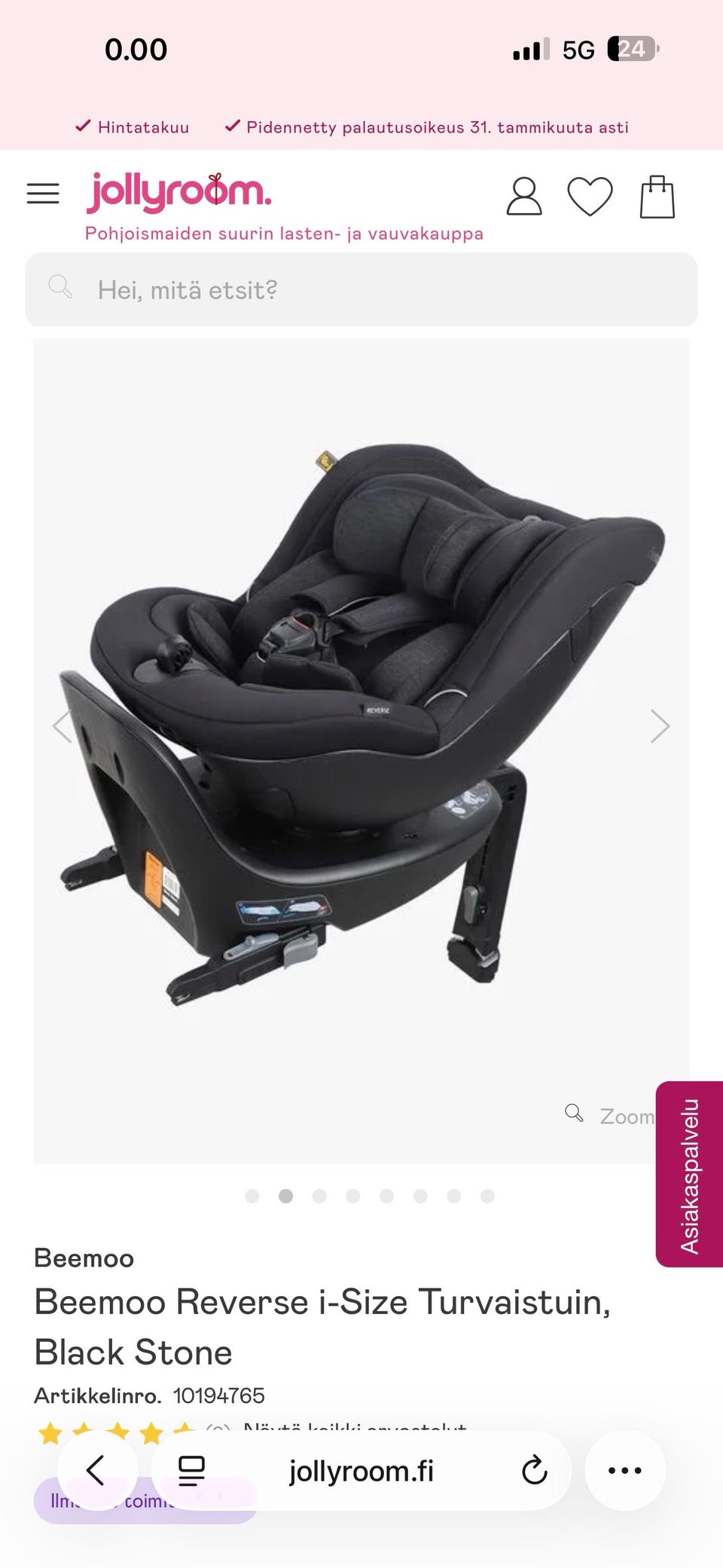Viewport: 723px width, 1568px height.
Task: Open the browser tabs overview
Action: [x=191, y=1470]
